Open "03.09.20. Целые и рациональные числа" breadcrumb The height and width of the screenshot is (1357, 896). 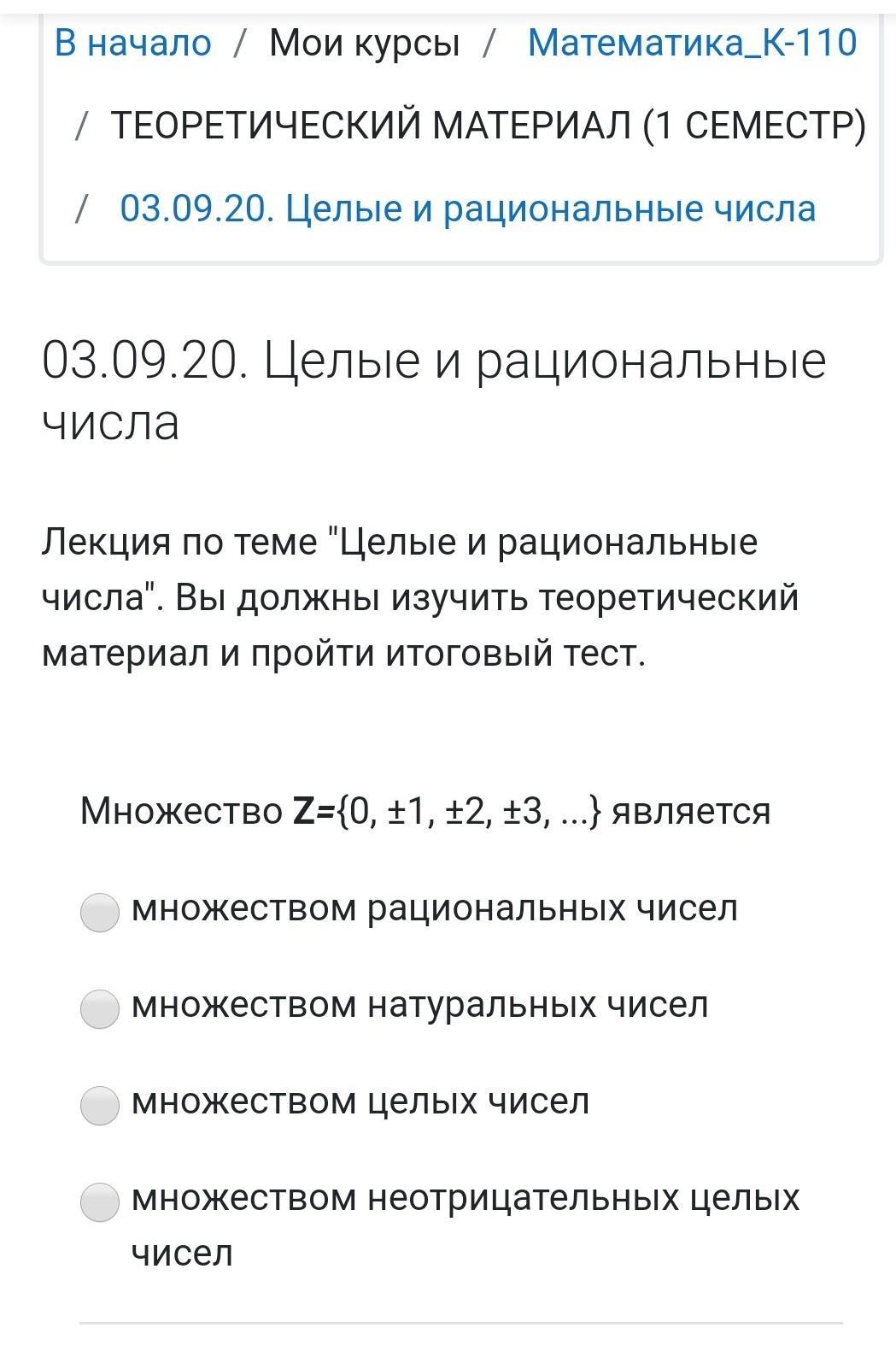(467, 209)
